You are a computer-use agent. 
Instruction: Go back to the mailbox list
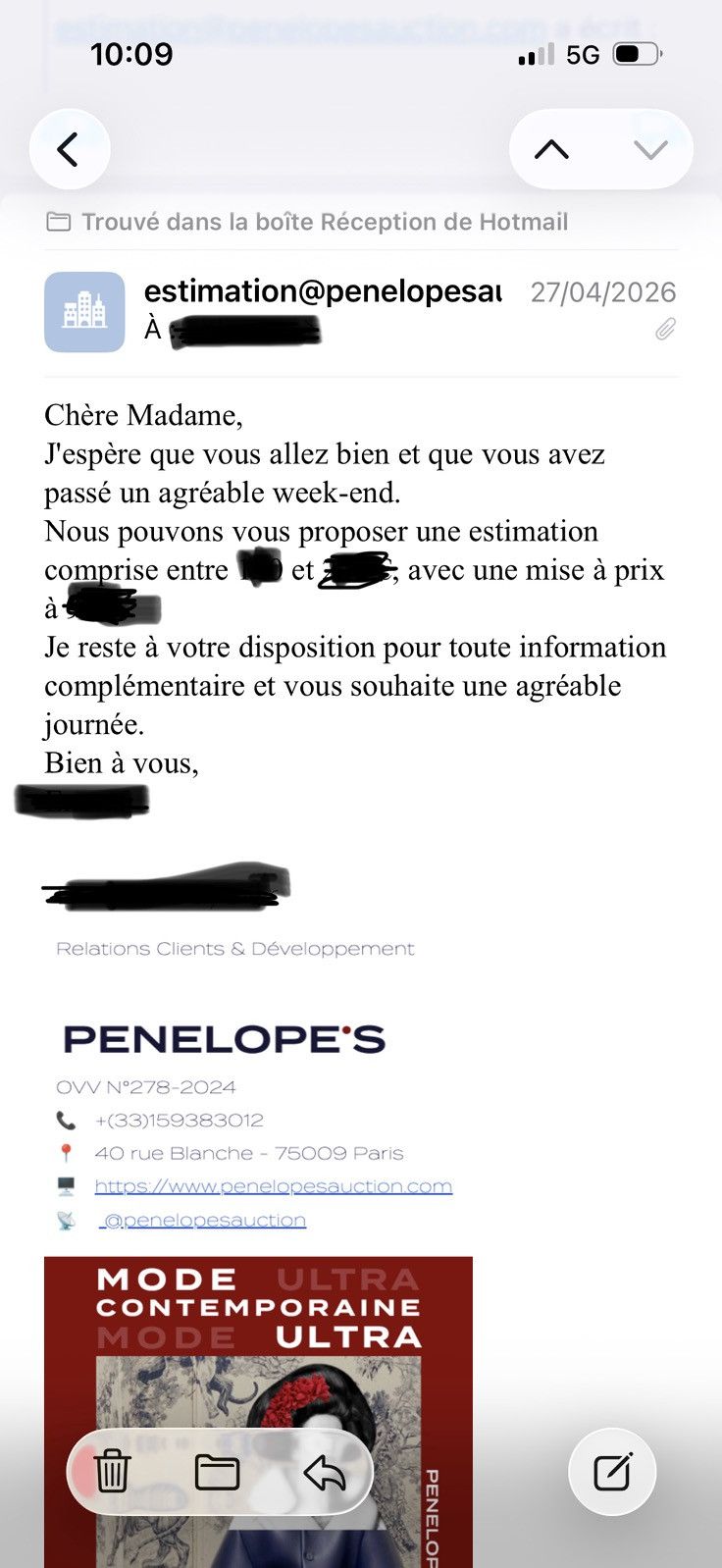click(69, 149)
